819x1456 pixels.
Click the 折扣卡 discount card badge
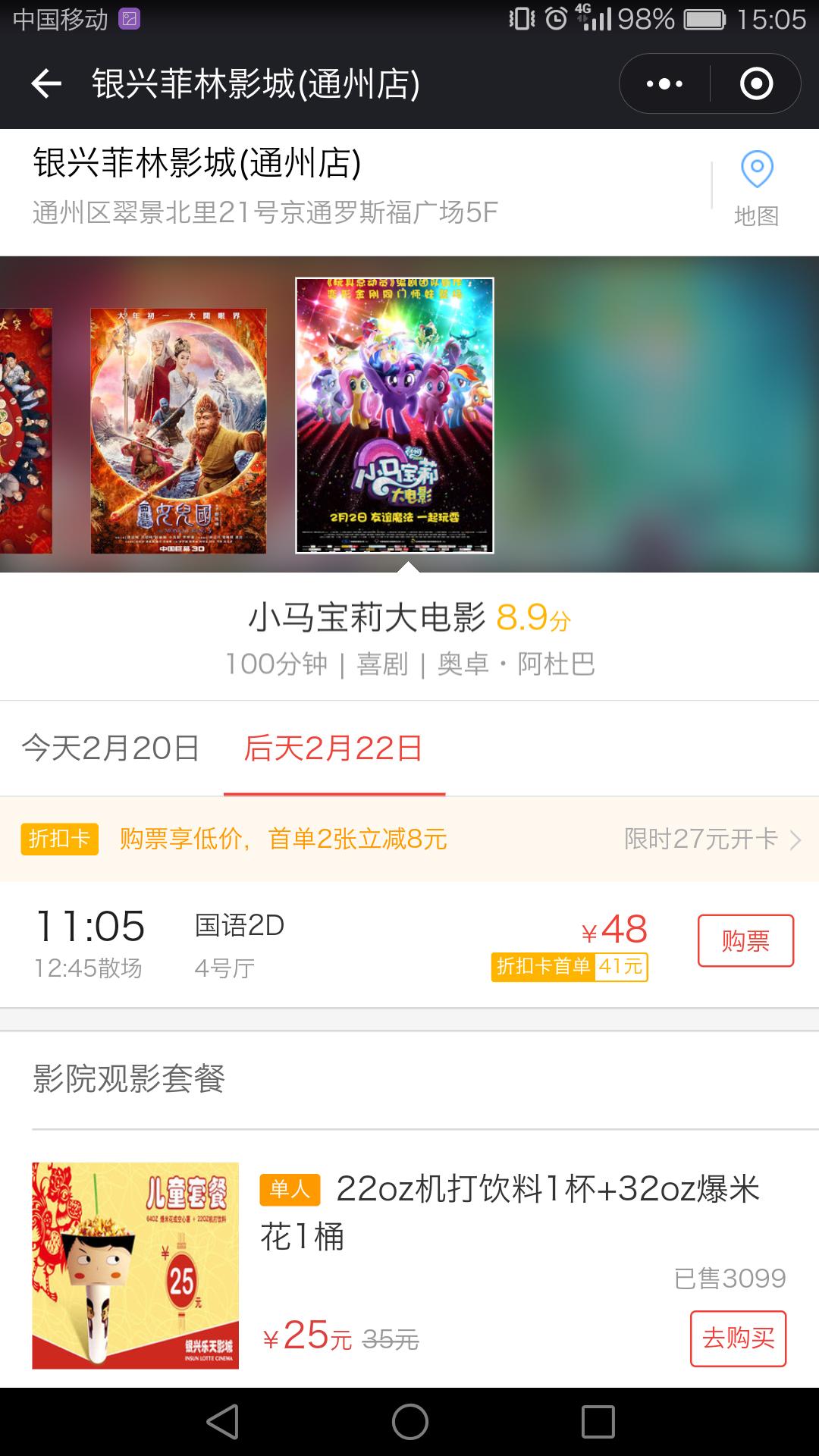point(58,839)
